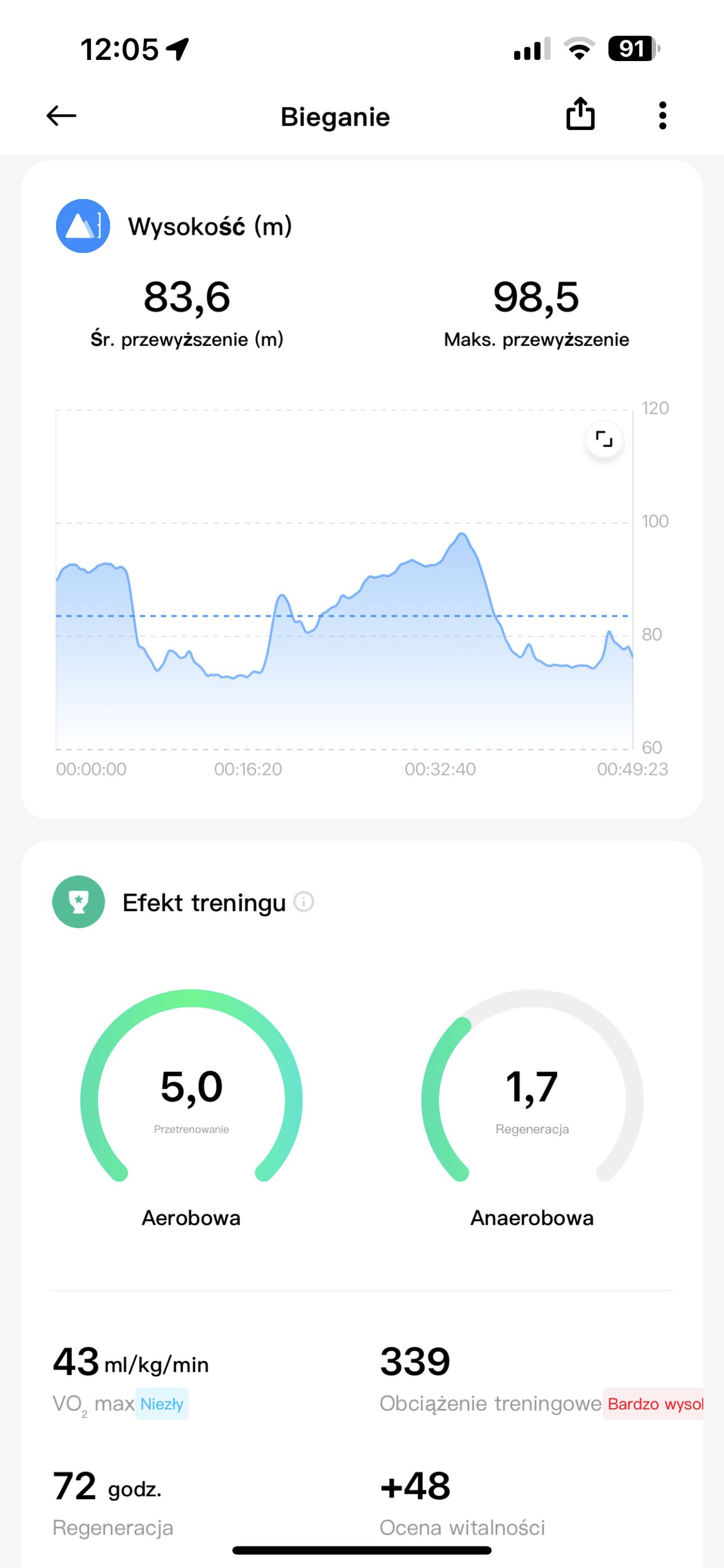Go back using the arrow icon
The height and width of the screenshot is (1568, 724).
click(62, 116)
